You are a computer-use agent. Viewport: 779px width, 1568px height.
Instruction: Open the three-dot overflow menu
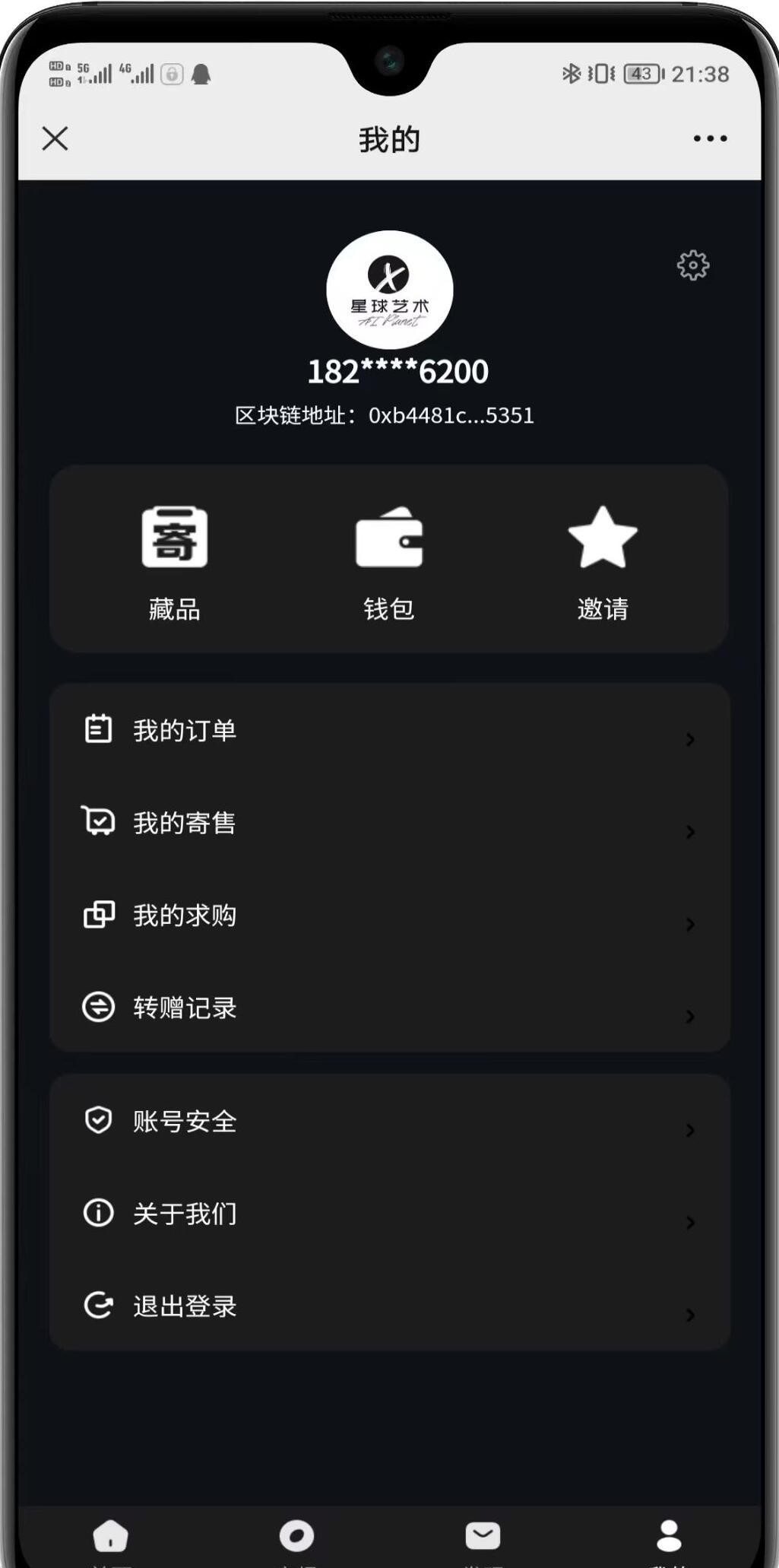710,138
